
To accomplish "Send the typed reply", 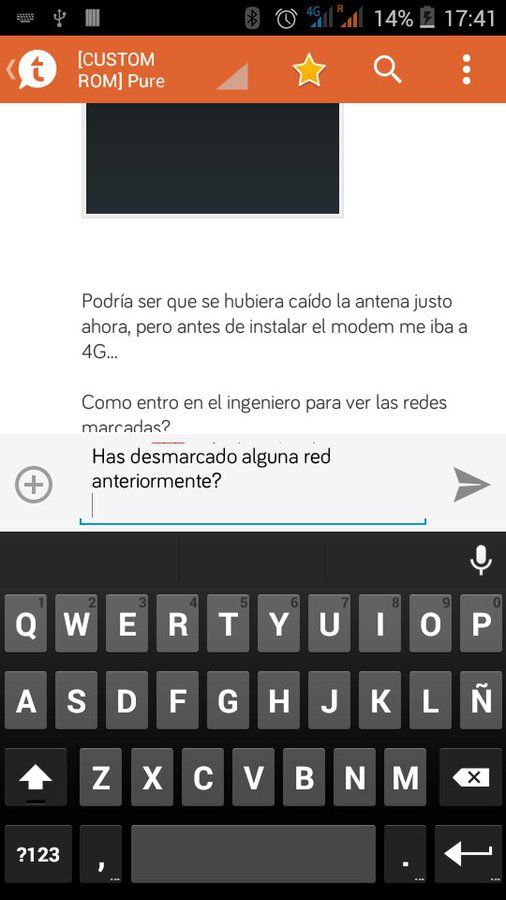I will pyautogui.click(x=471, y=484).
